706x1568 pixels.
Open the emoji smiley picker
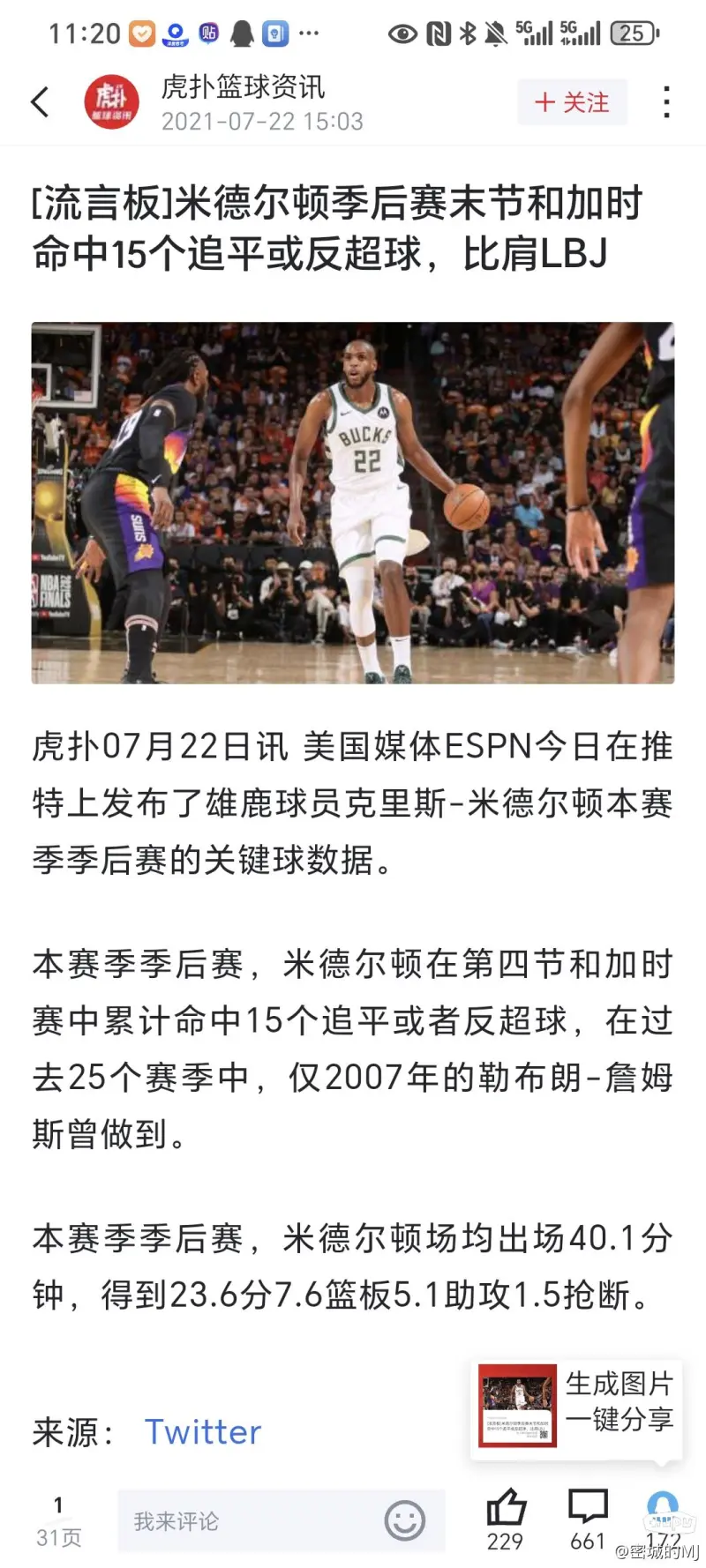click(x=405, y=1521)
